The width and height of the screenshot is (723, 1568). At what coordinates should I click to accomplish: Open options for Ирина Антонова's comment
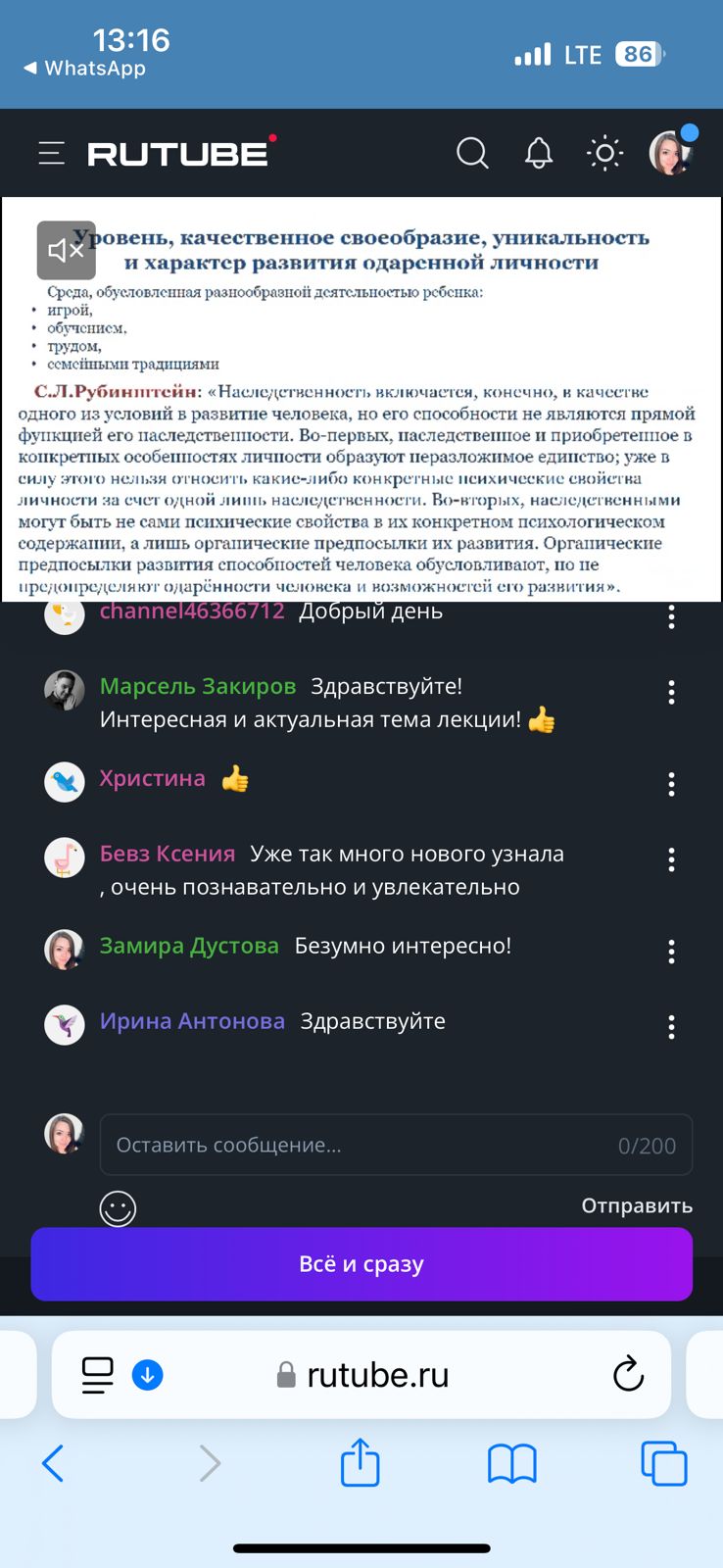(671, 1027)
